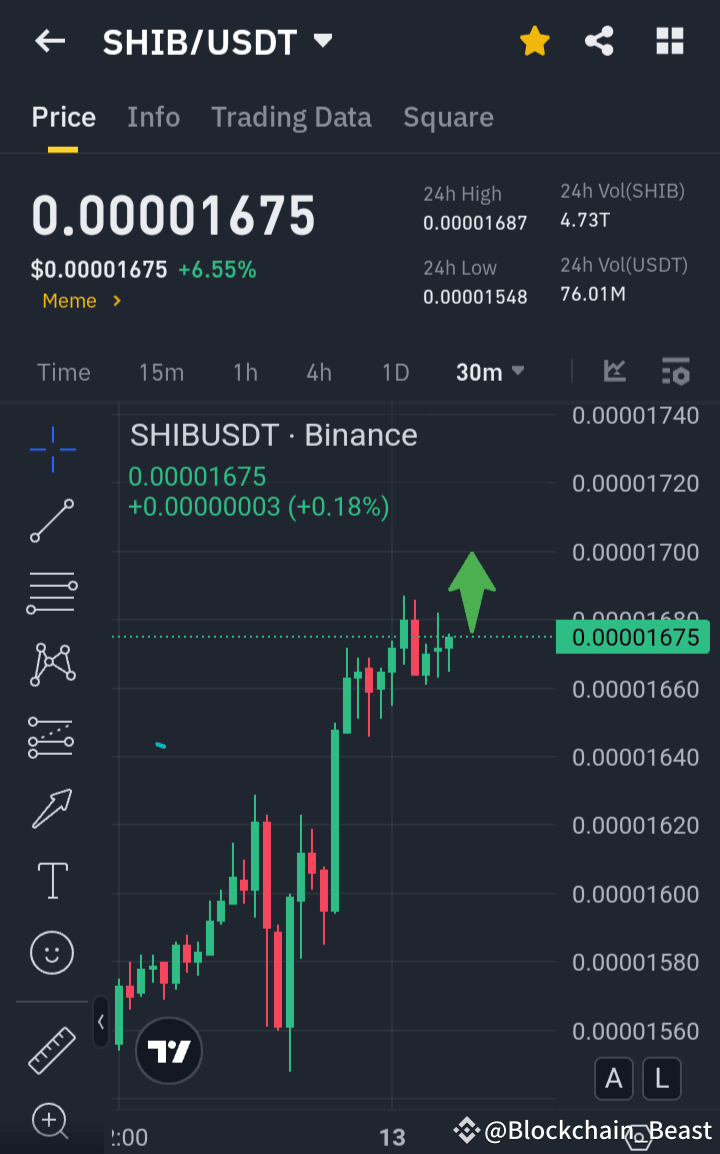The height and width of the screenshot is (1154, 720).
Task: Toggle the L logarithmic scale
Action: [x=661, y=1079]
